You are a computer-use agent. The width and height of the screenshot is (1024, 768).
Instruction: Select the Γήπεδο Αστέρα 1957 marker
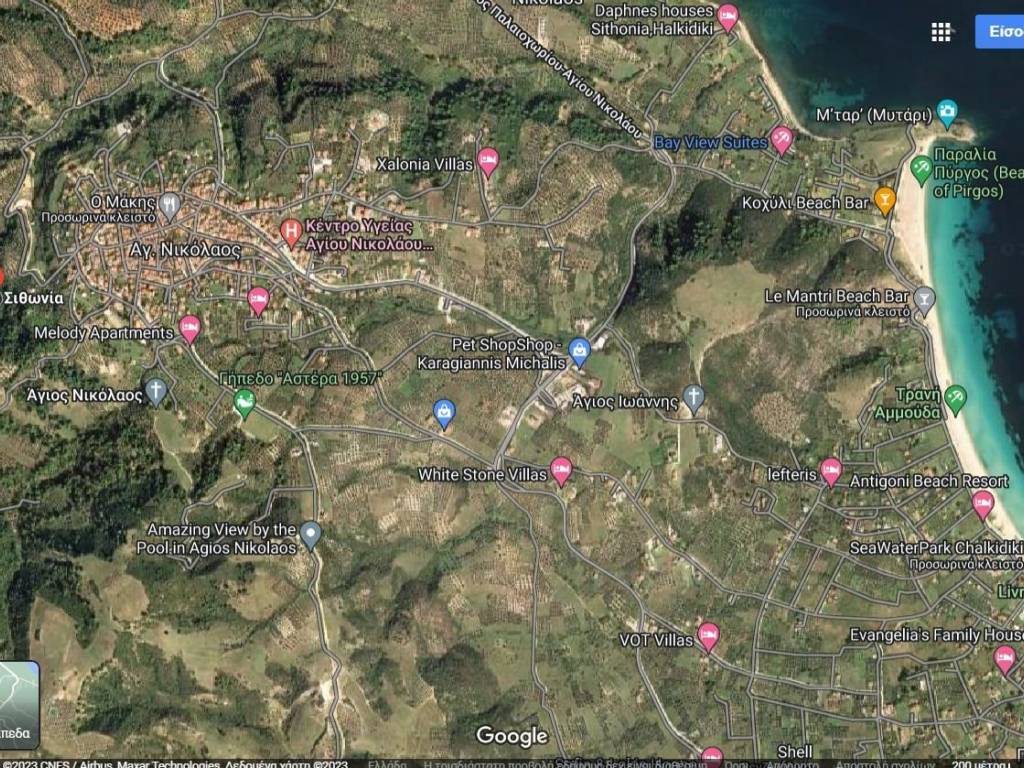coord(244,403)
